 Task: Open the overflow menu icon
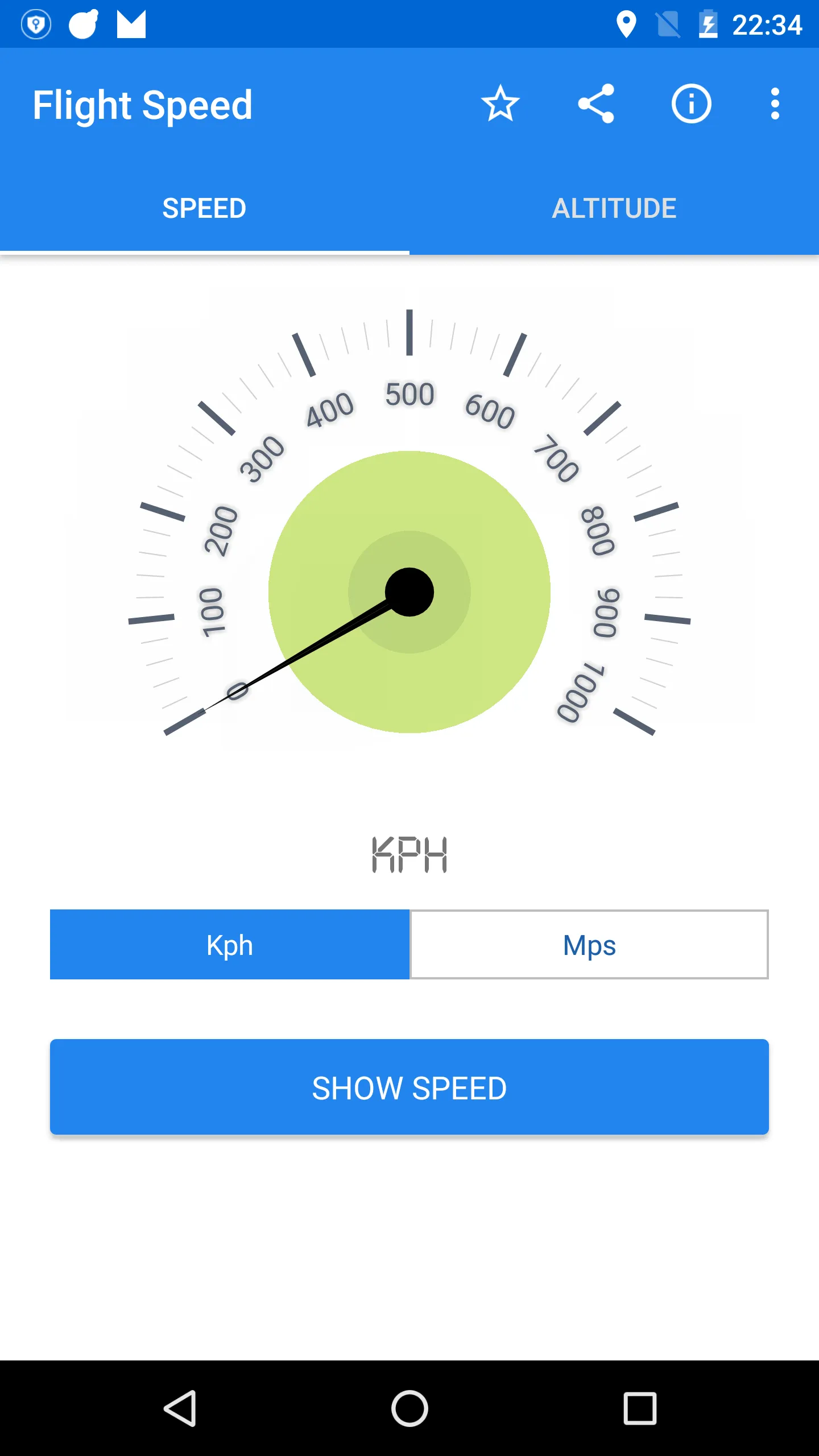click(775, 105)
